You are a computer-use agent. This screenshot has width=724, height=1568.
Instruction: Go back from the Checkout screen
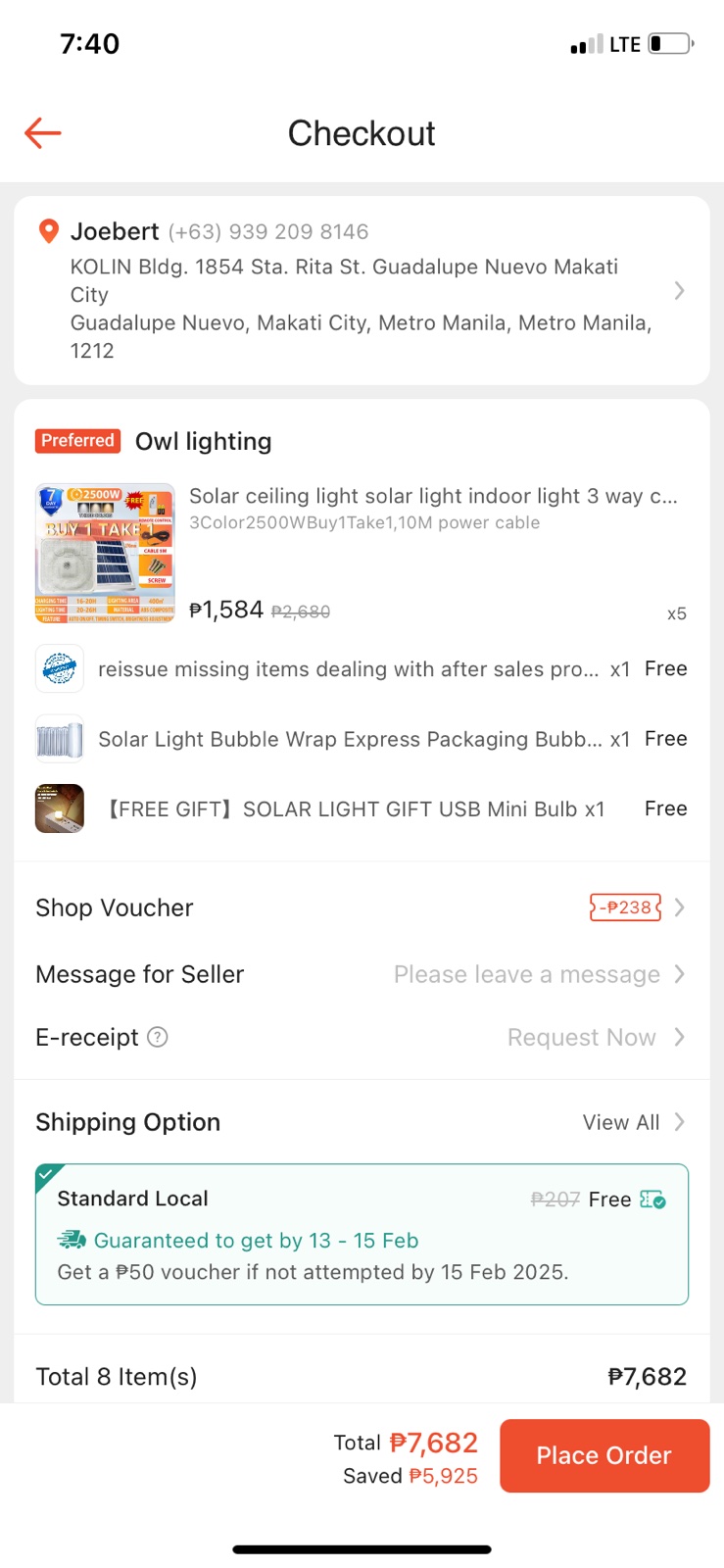(43, 132)
